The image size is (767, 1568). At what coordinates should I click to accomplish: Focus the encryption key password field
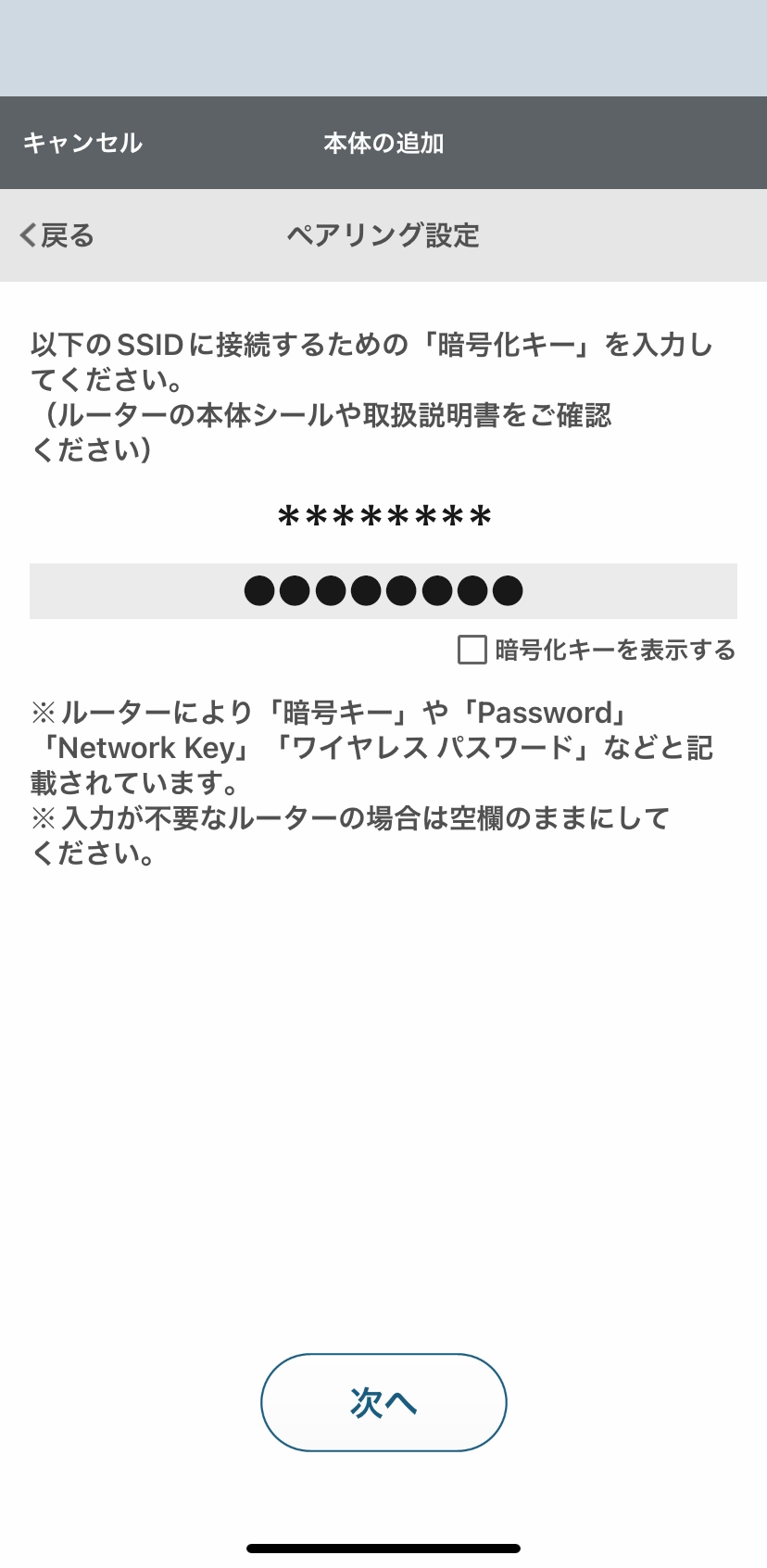(383, 590)
